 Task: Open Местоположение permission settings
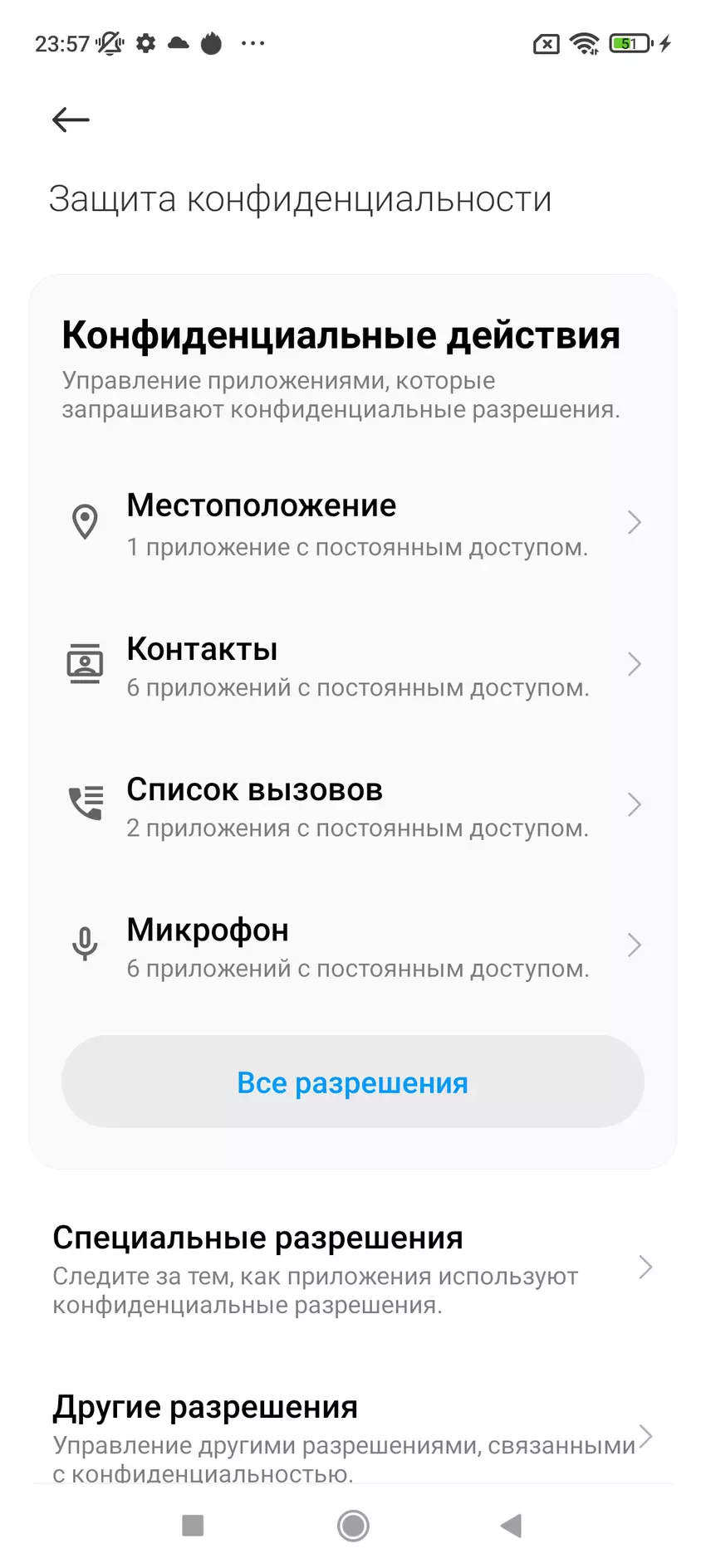tap(353, 524)
